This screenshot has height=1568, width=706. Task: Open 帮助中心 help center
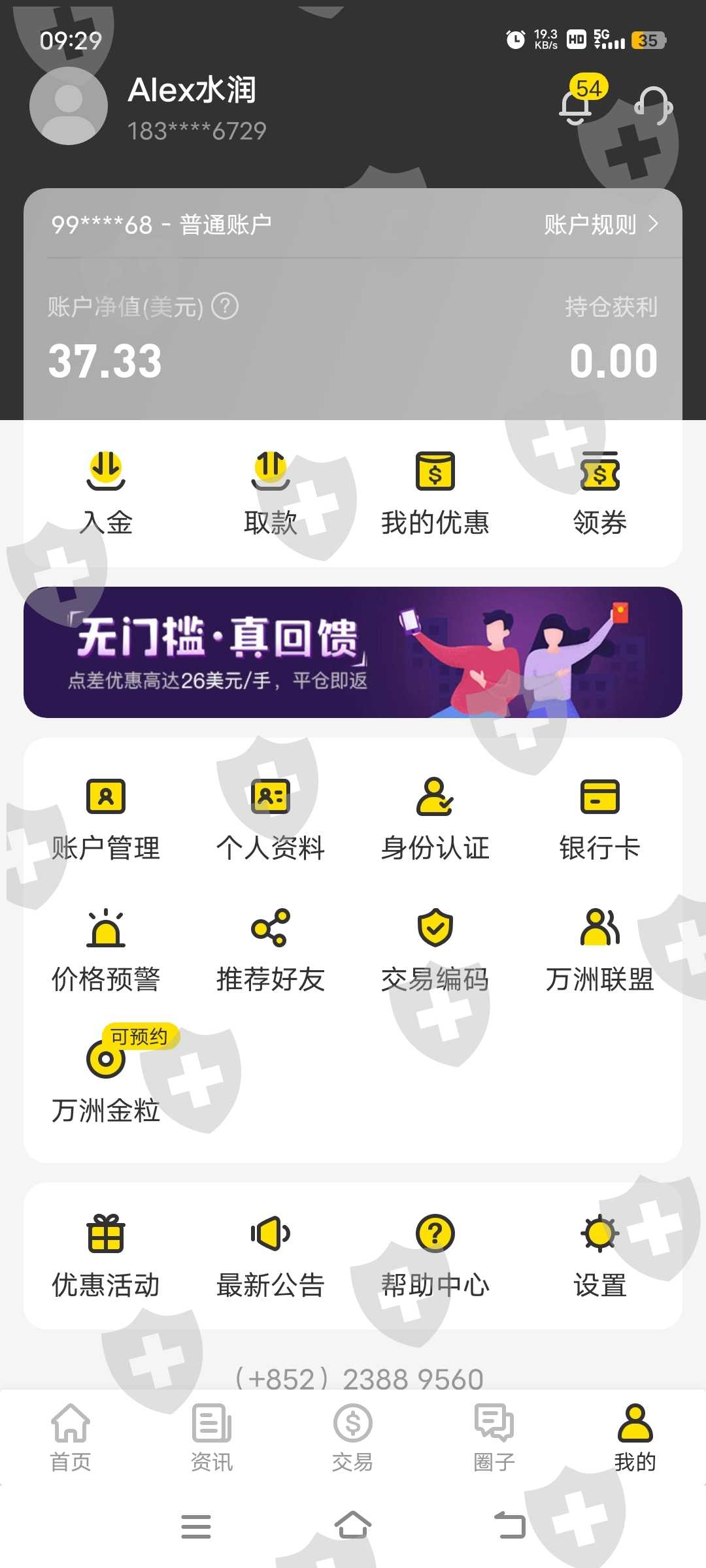click(435, 1256)
